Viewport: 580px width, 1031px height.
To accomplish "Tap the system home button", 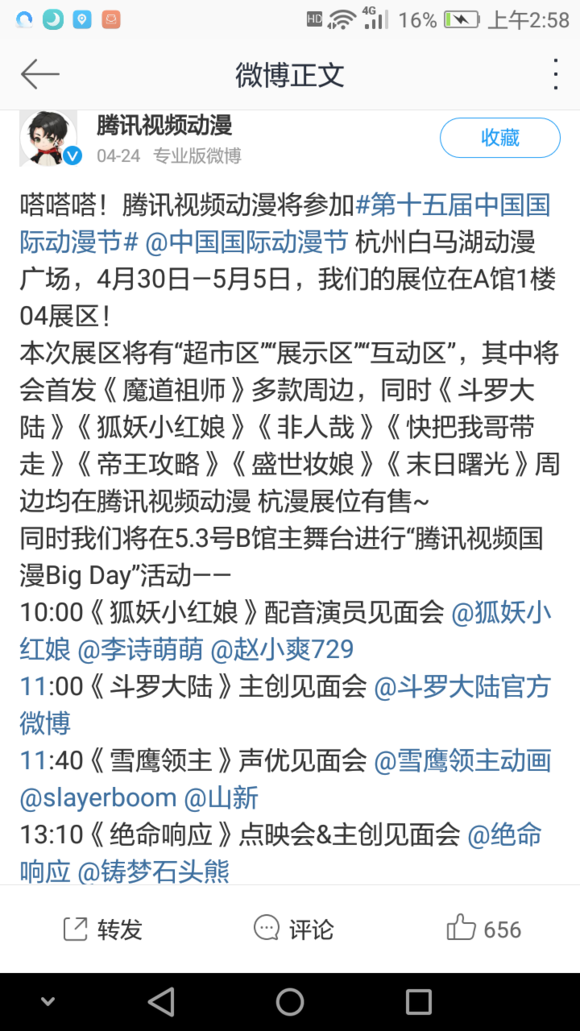I will (x=290, y=1001).
